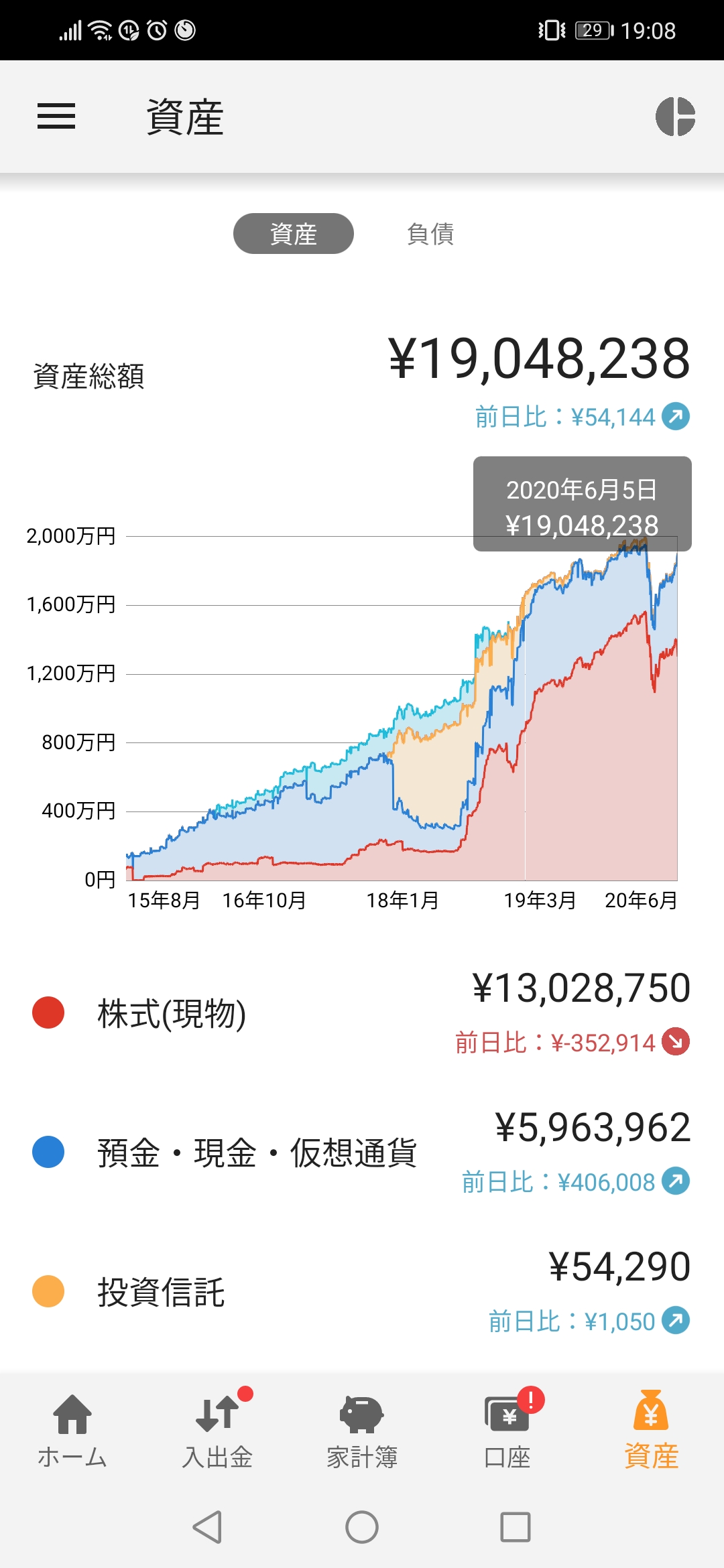Select the 資産 segment
This screenshot has height=1568, width=724.
(x=294, y=234)
